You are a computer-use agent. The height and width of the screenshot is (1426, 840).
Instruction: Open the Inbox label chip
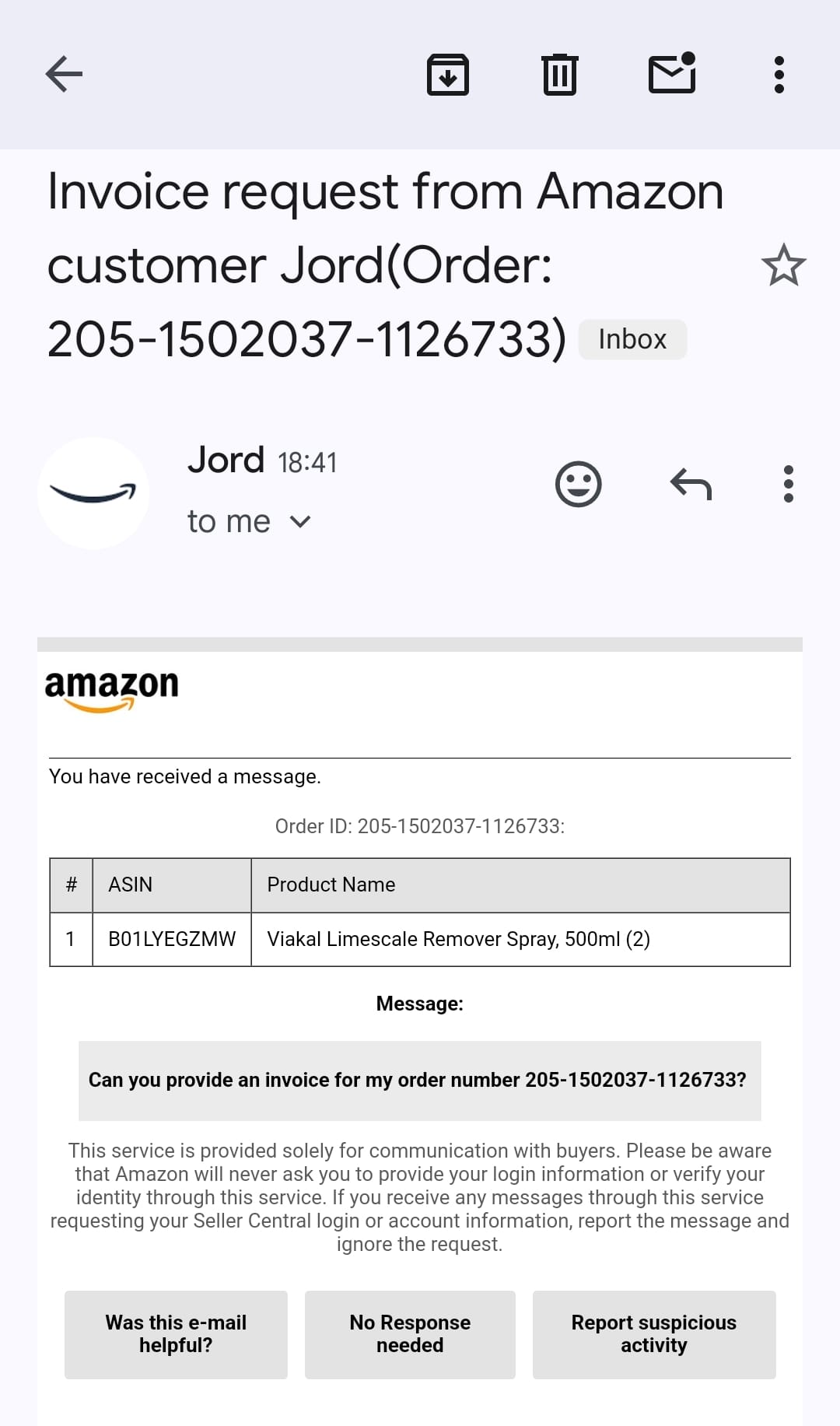point(632,339)
